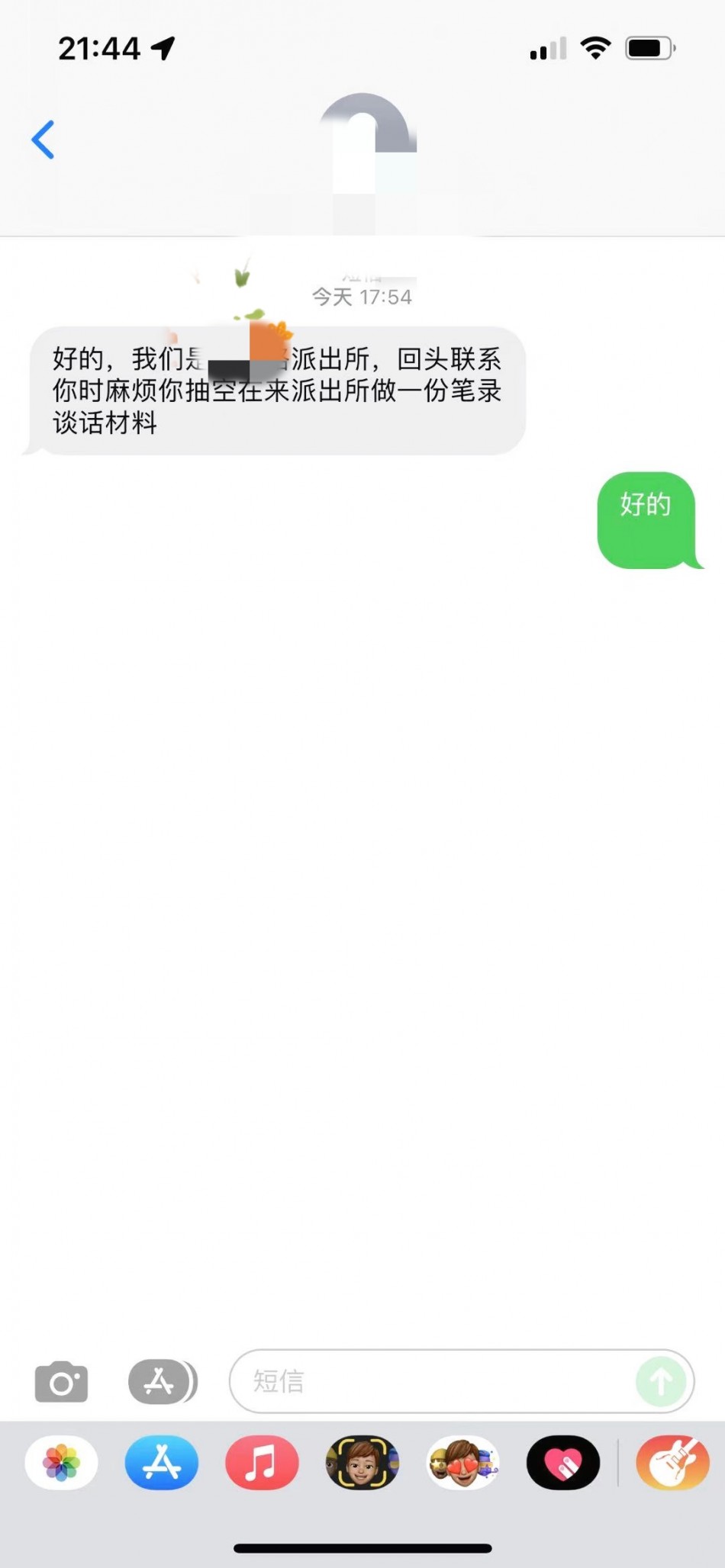Send the message with the arrow button
This screenshot has width=725, height=1568.
661,1381
